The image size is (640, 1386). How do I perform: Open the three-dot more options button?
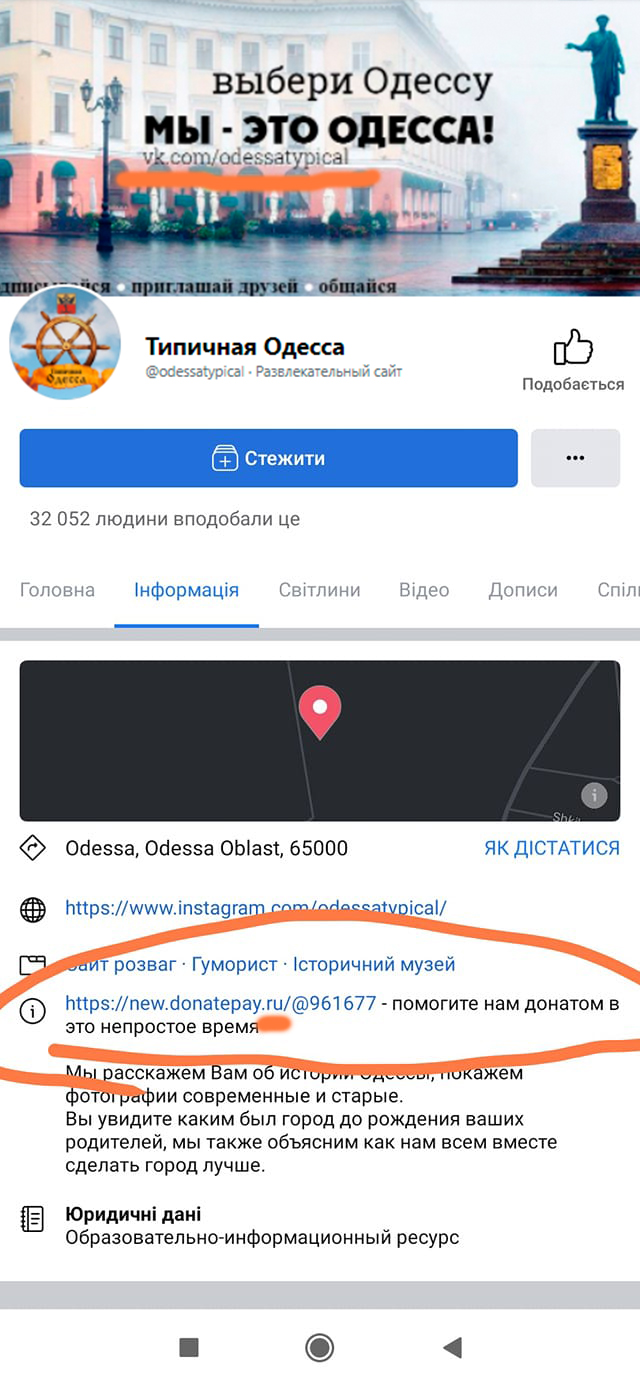click(x=575, y=459)
